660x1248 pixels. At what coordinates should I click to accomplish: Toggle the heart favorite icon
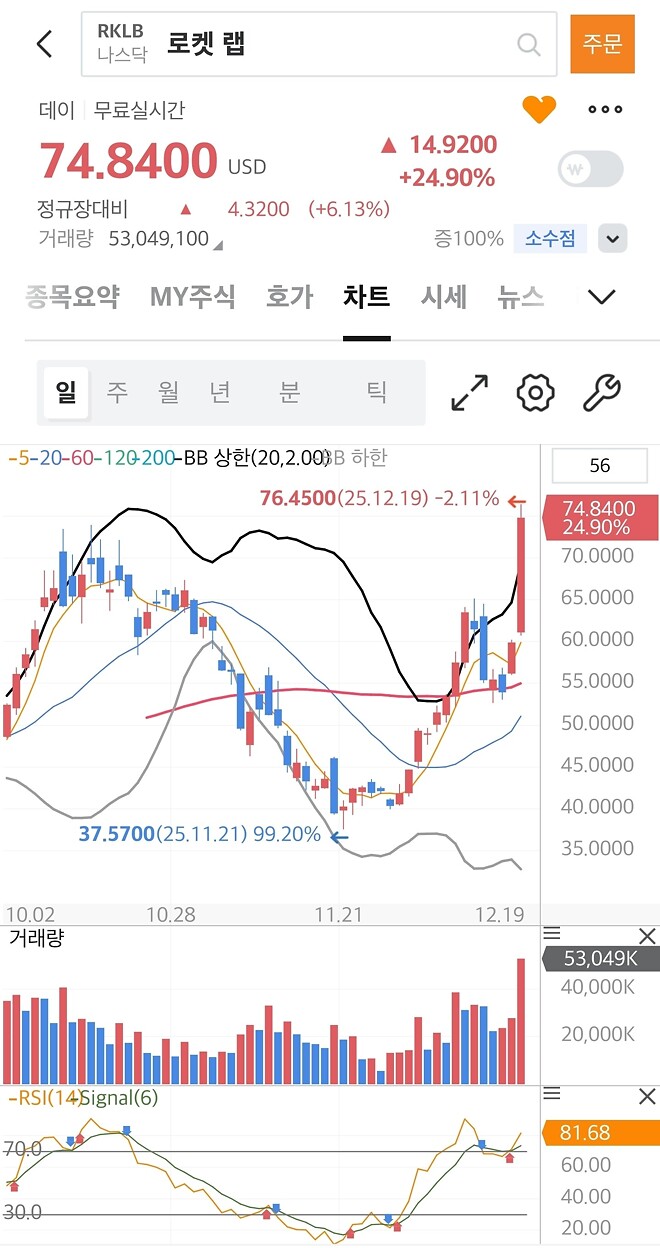(539, 109)
